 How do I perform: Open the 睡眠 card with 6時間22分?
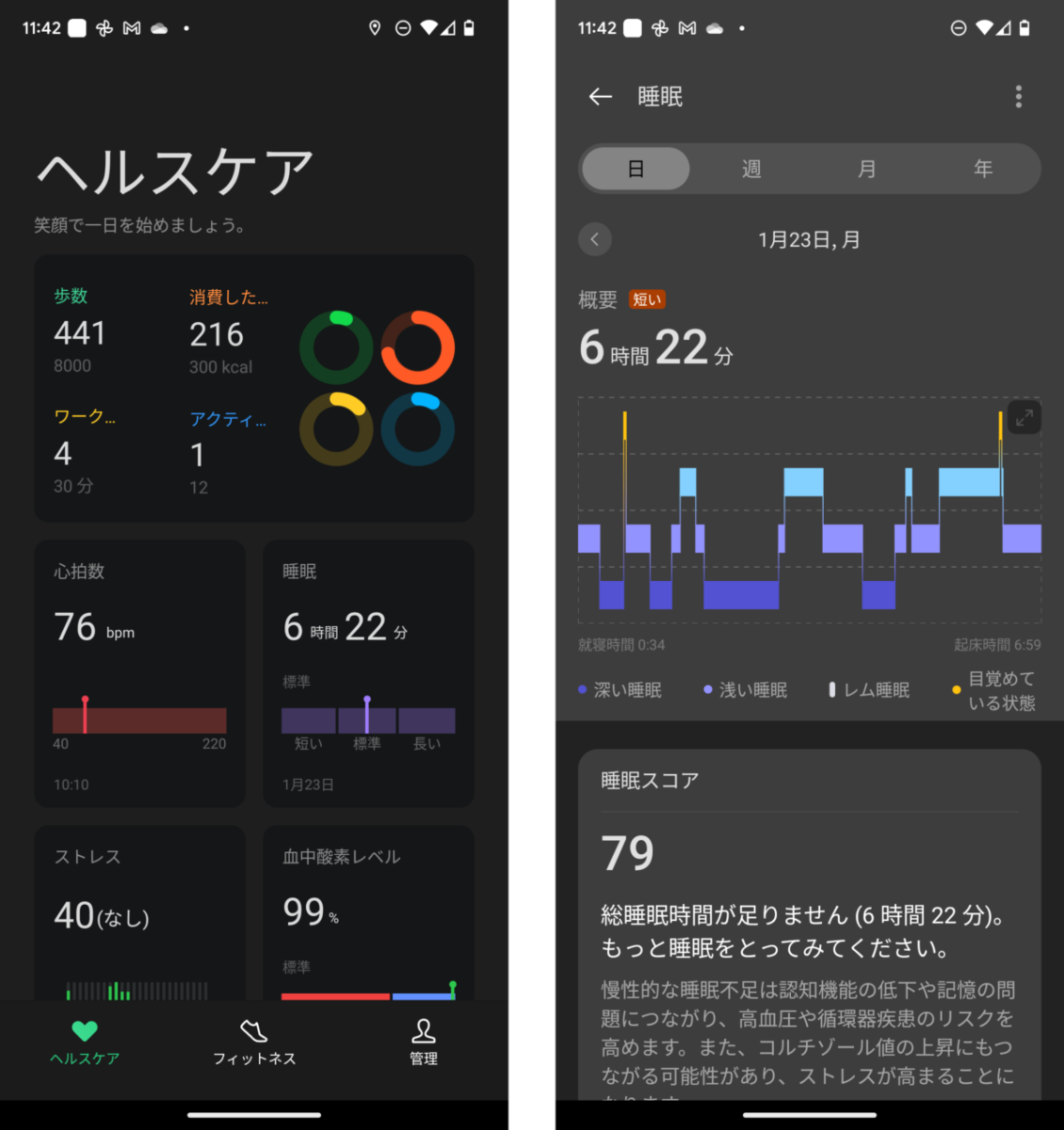tap(368, 673)
